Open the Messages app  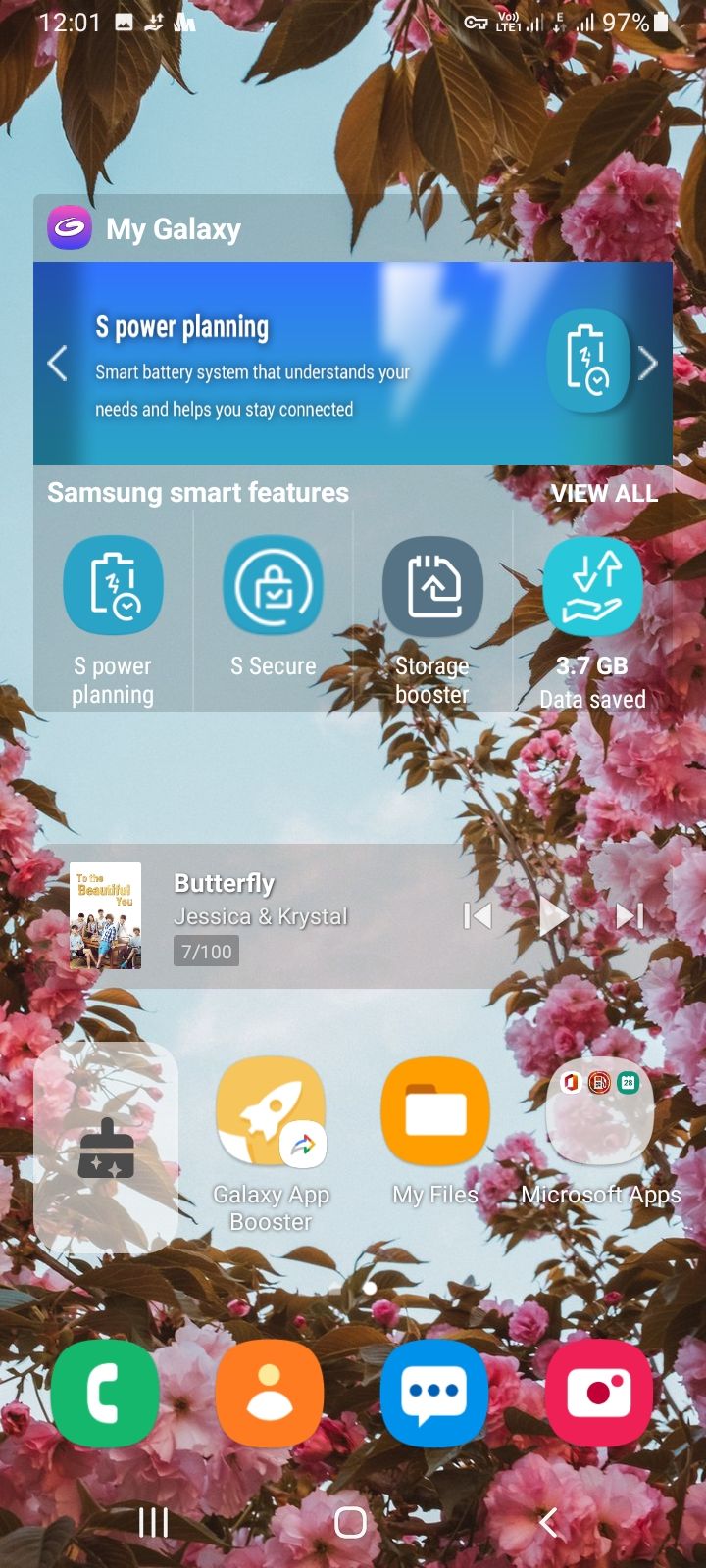(434, 1394)
